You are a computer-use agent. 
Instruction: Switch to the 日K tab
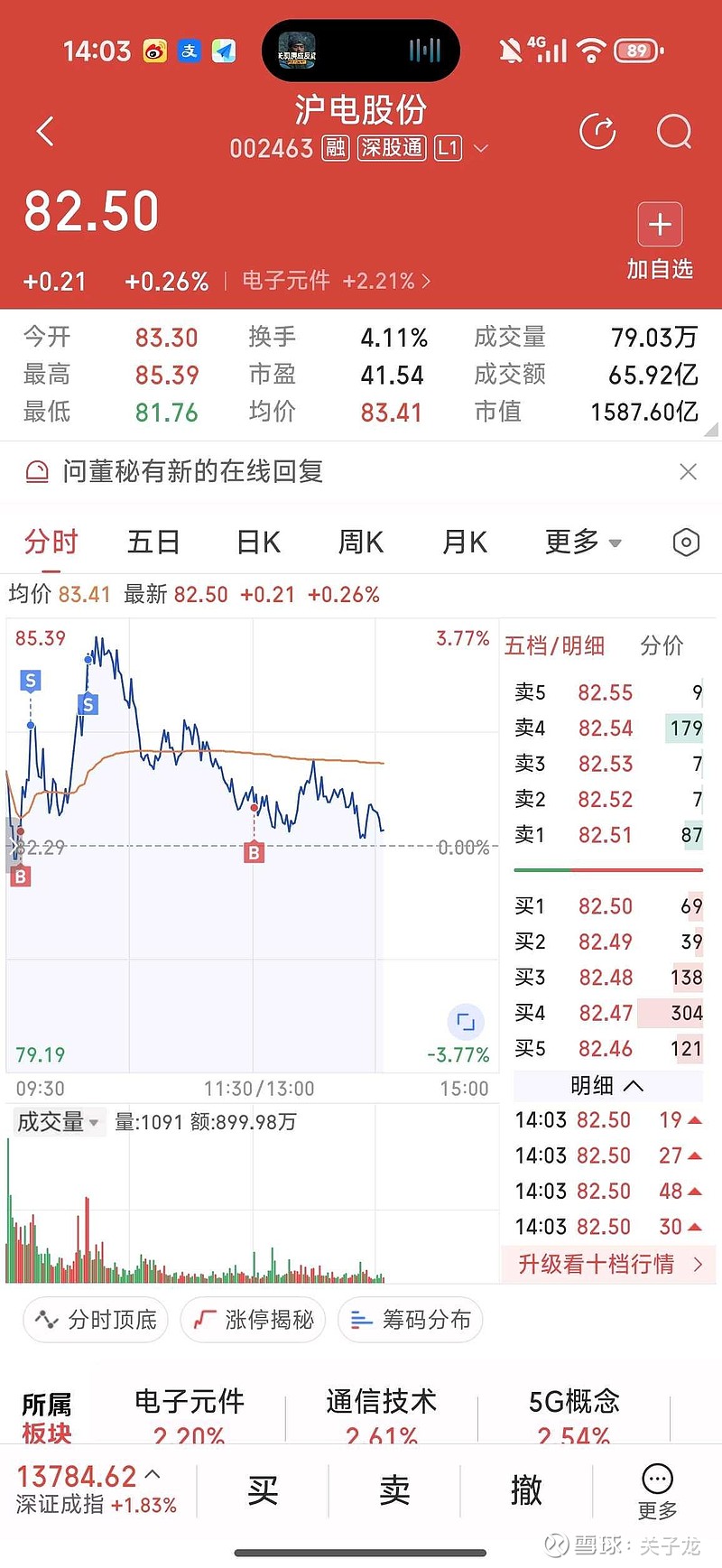256,542
